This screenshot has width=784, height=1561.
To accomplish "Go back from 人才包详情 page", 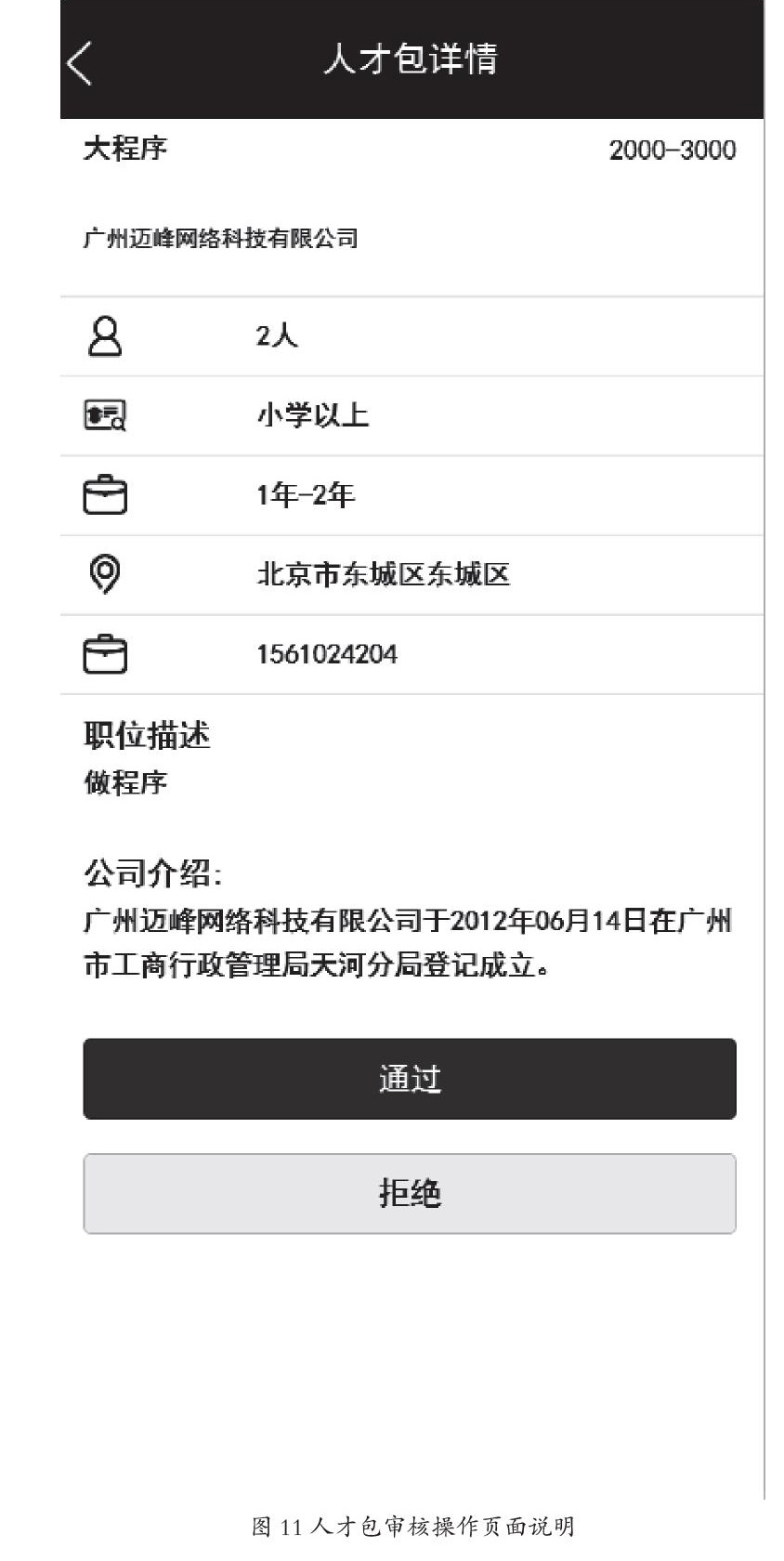I will click(x=81, y=62).
